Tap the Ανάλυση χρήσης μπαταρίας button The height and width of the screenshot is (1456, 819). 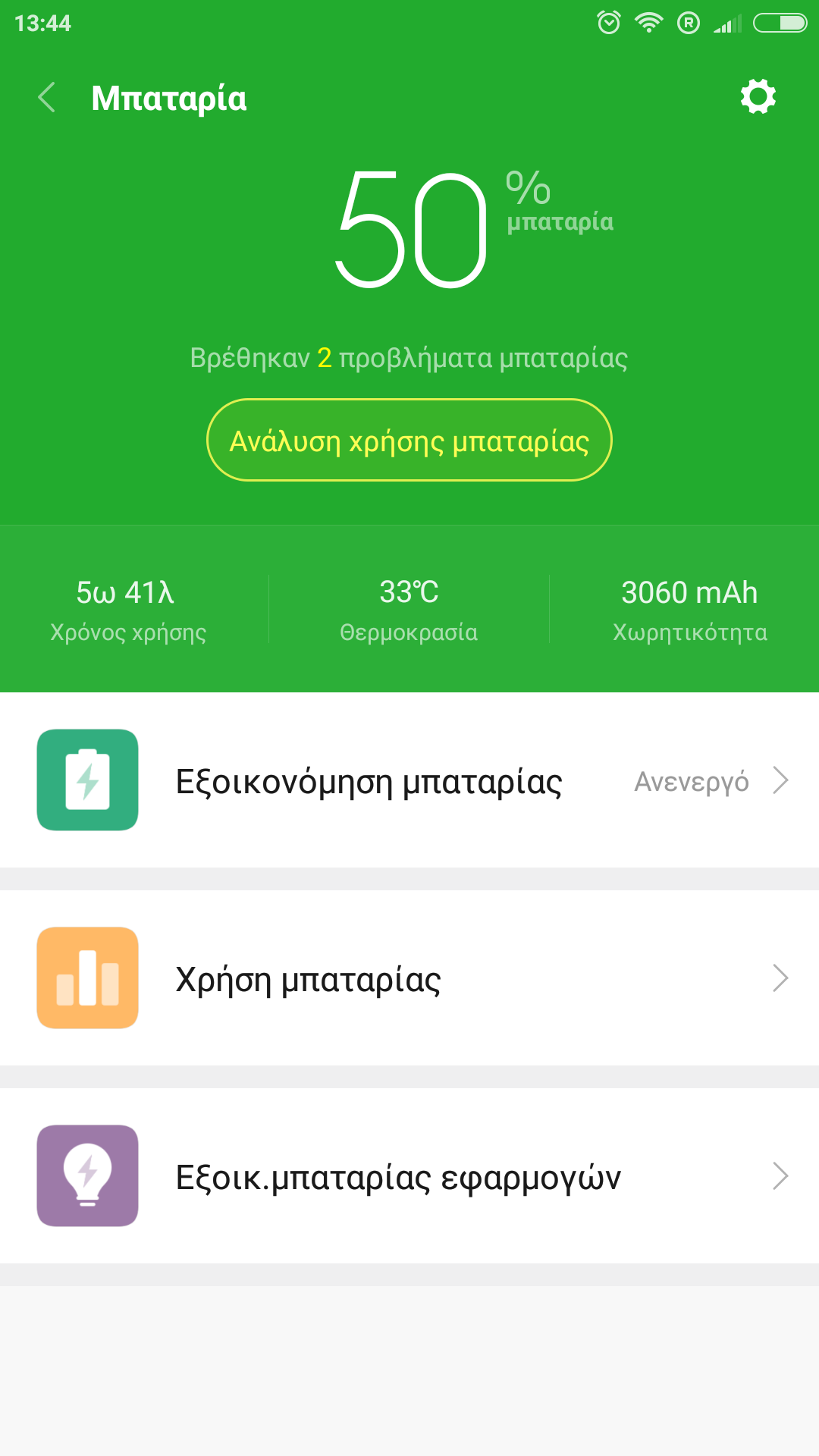point(409,441)
